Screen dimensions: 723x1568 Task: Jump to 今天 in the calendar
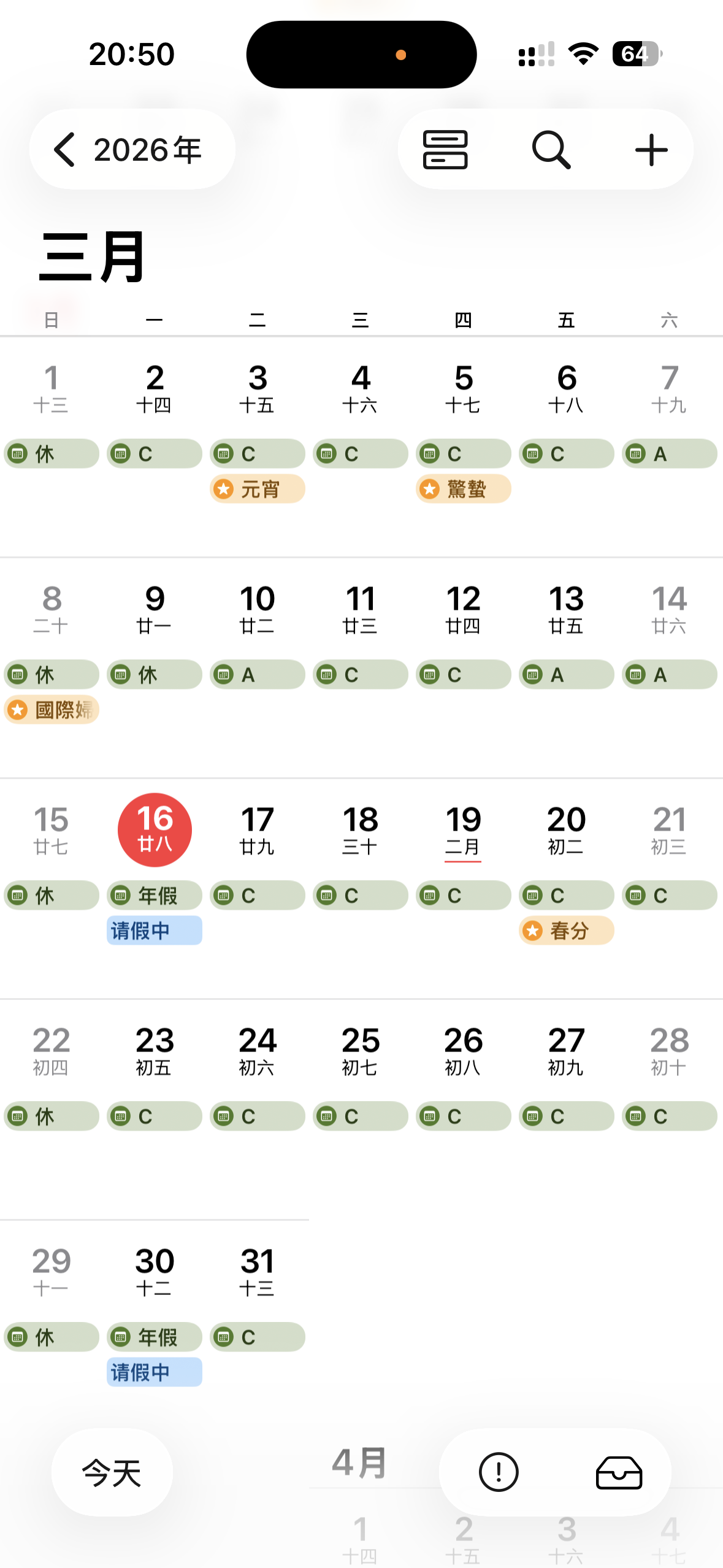point(112,1472)
